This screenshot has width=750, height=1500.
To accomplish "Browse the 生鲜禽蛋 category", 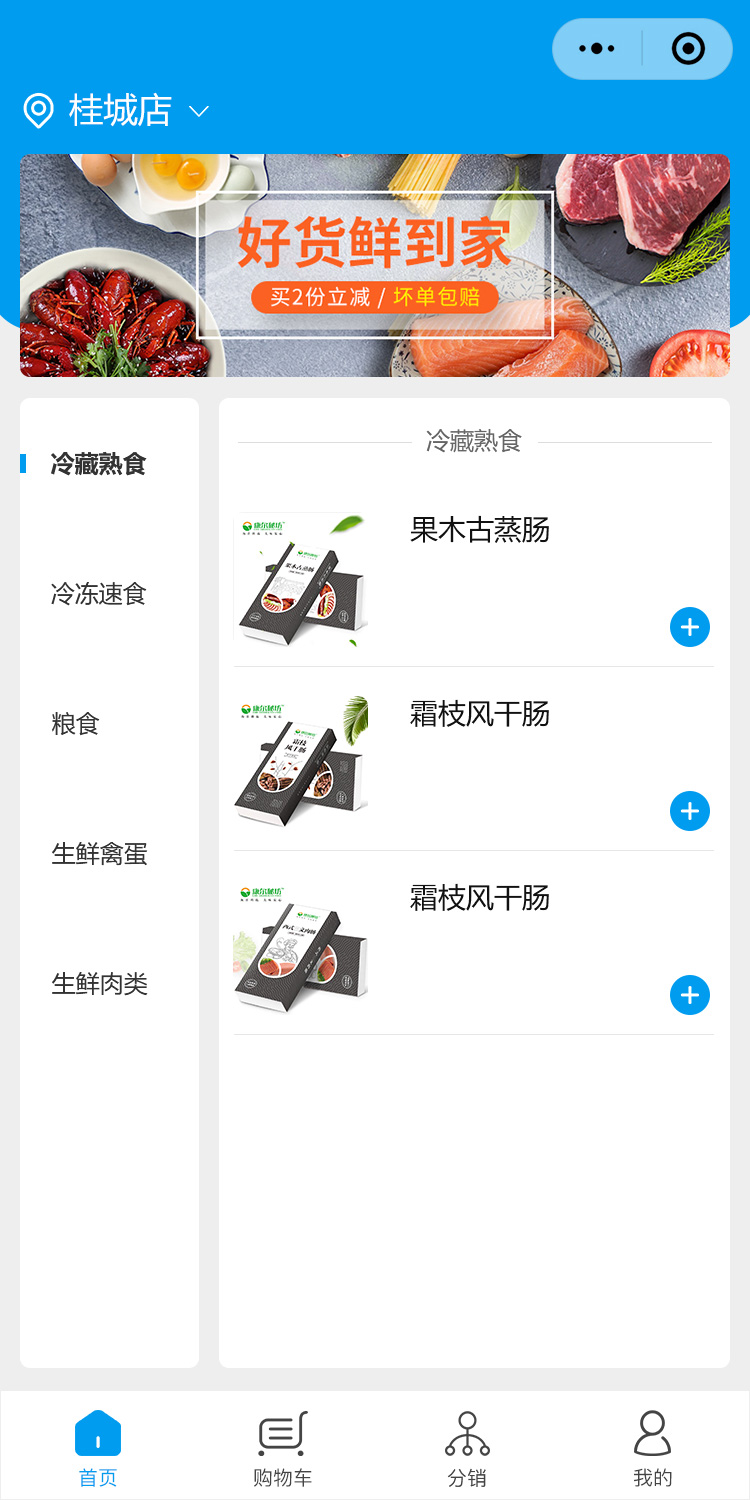I will 99,854.
